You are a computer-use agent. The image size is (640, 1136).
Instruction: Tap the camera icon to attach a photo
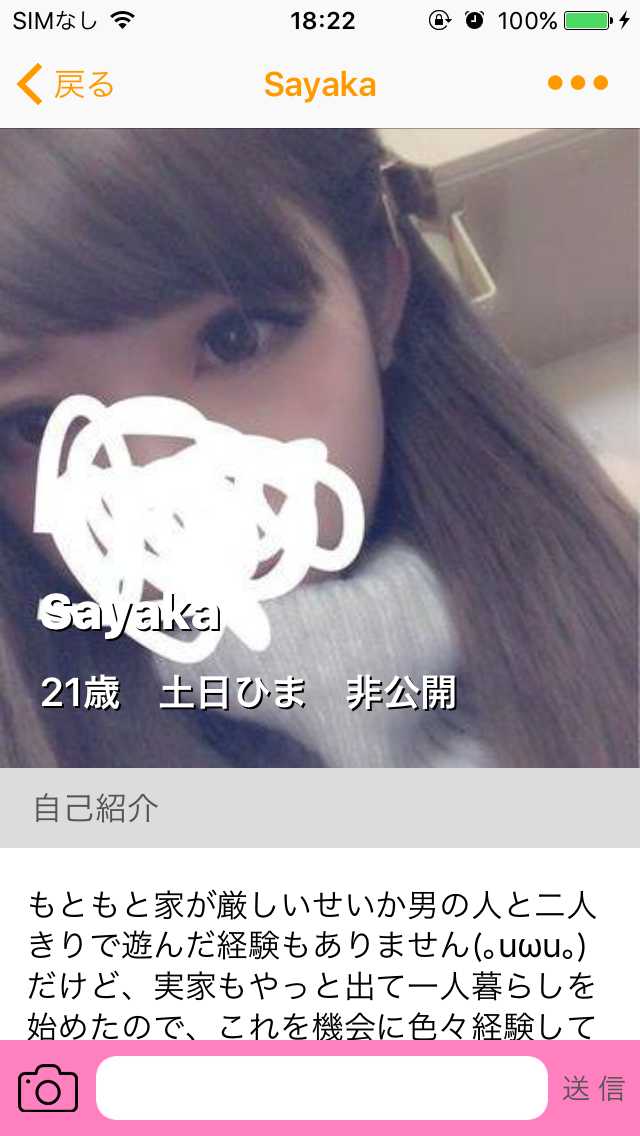tap(48, 1088)
